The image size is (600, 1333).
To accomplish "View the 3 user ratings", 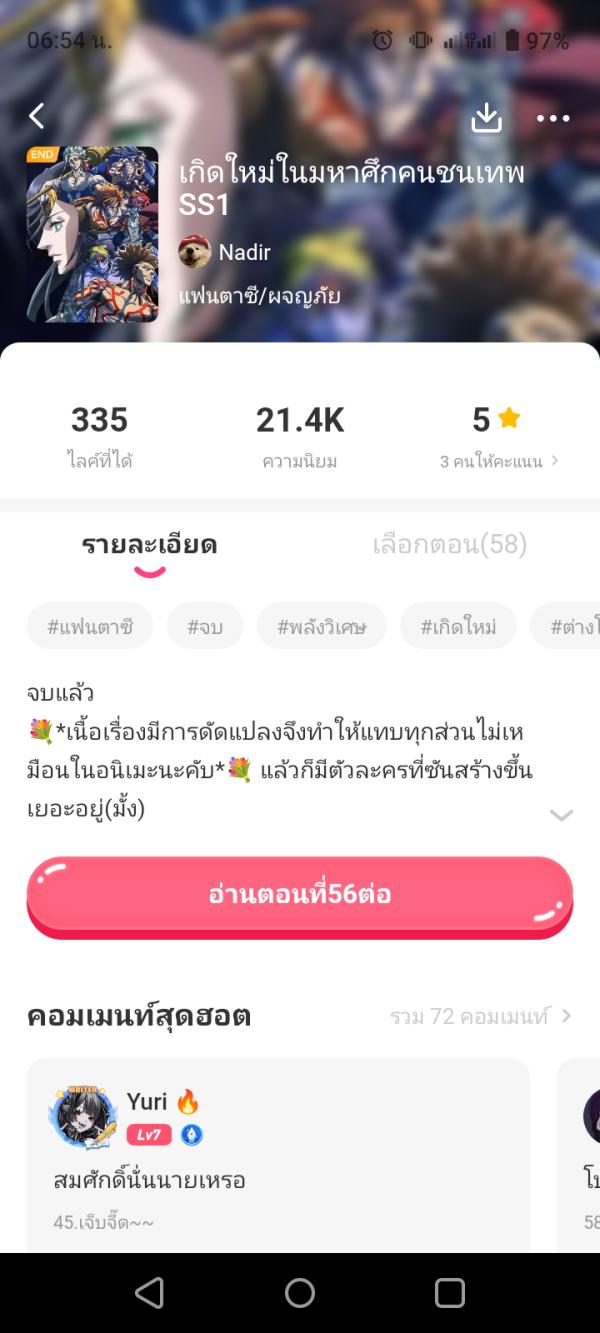I will pyautogui.click(x=498, y=461).
